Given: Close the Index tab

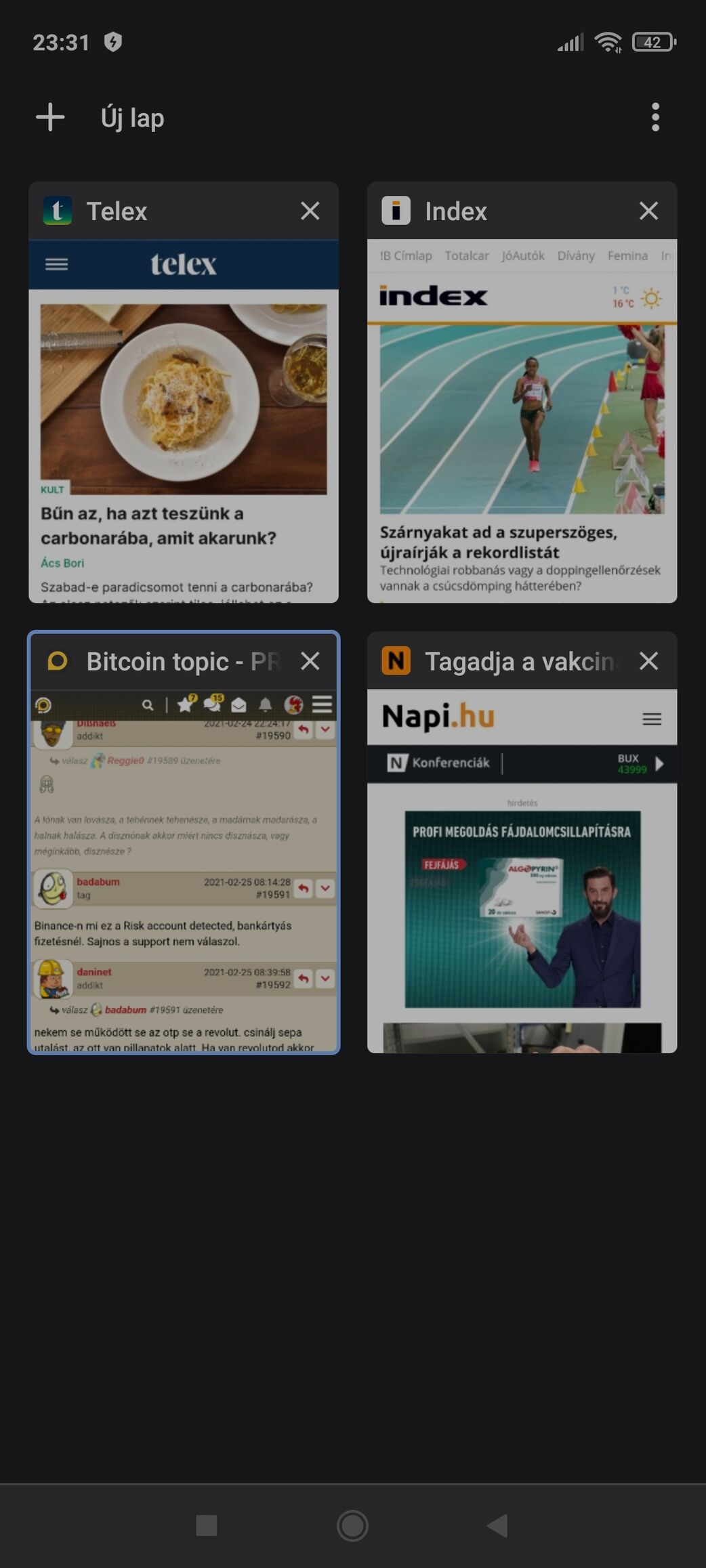Looking at the screenshot, I should click(x=648, y=211).
